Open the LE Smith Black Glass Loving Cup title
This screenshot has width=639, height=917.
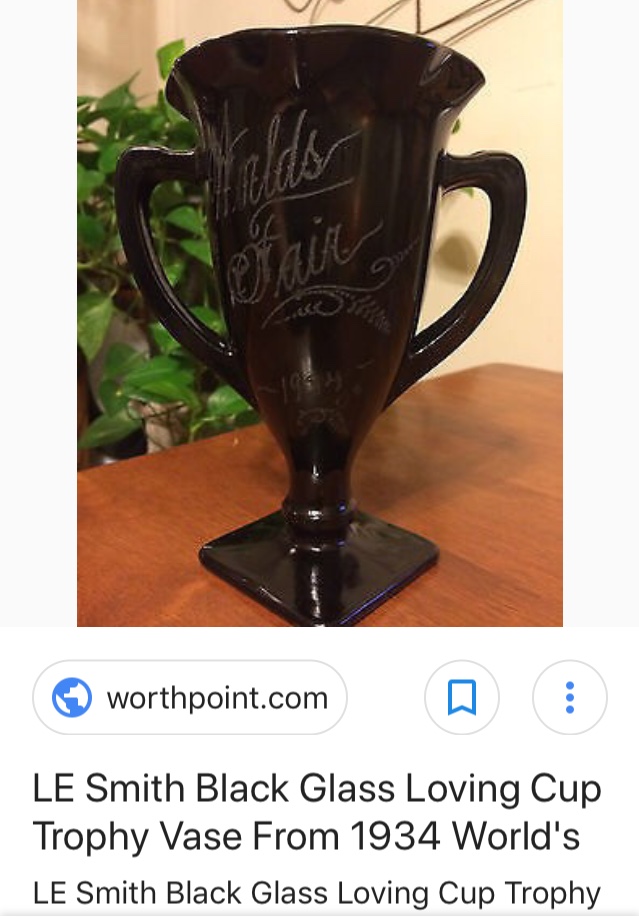point(317,810)
